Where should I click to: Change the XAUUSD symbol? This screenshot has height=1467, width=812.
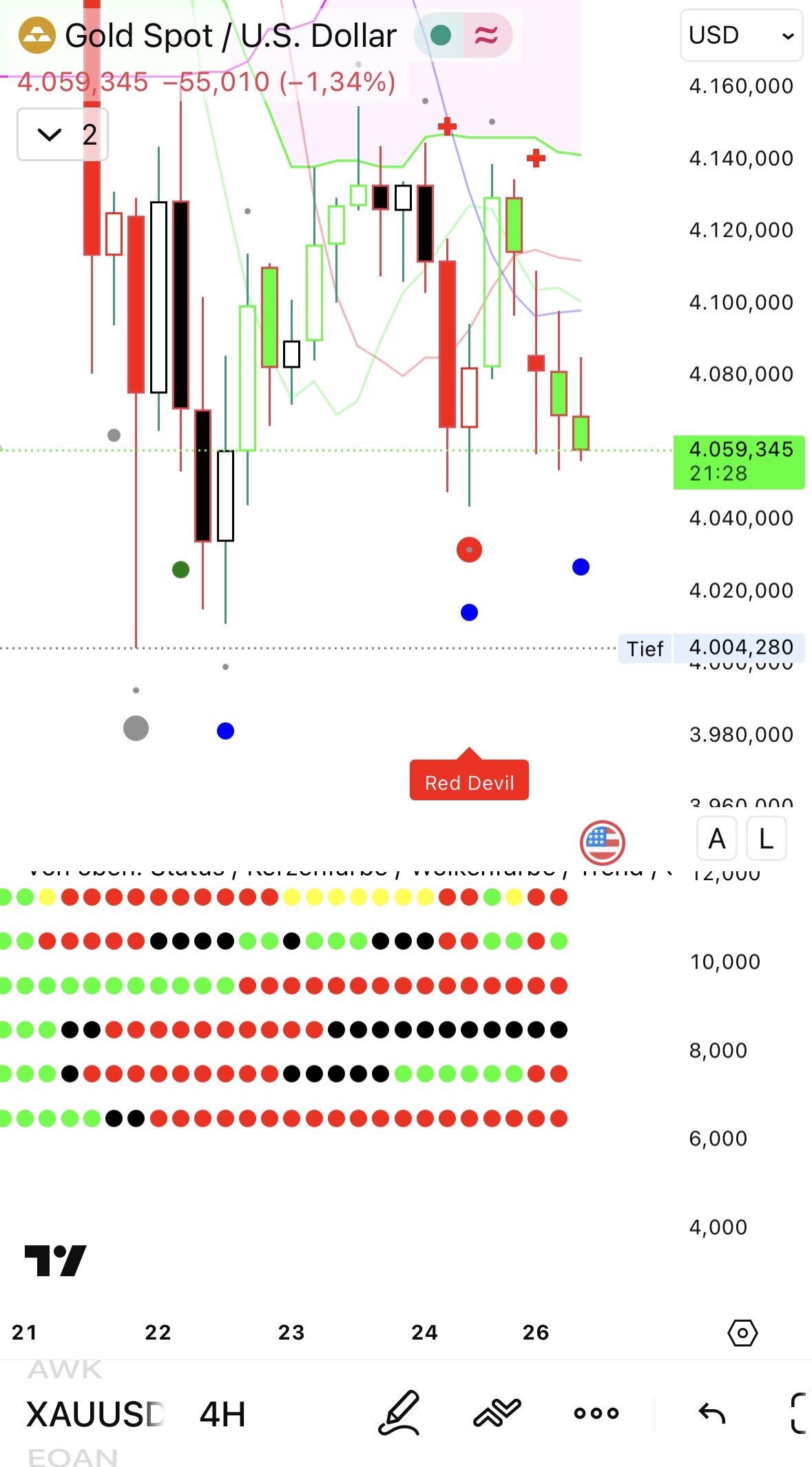pyautogui.click(x=95, y=1414)
